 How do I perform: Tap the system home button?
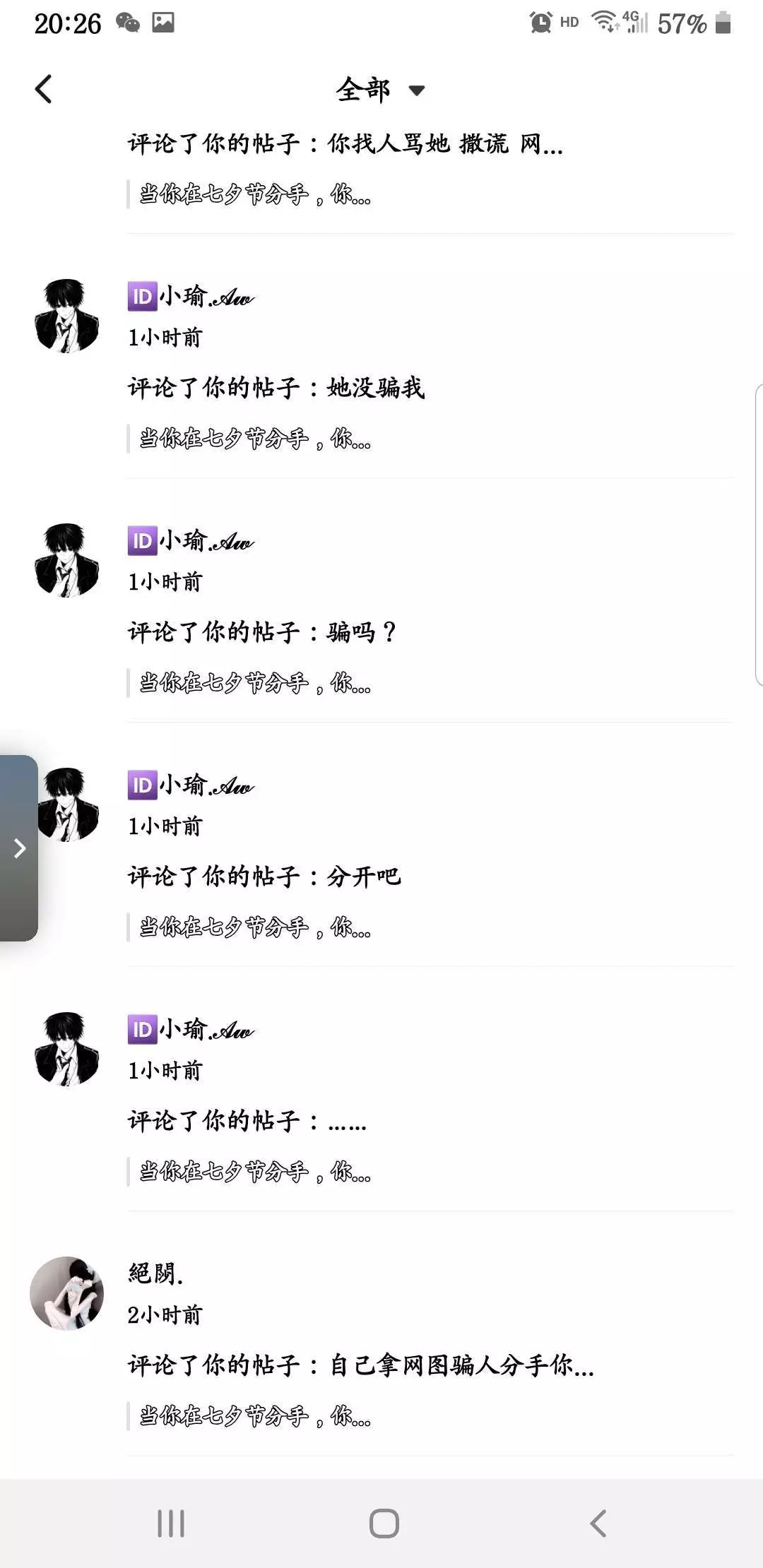click(384, 1524)
